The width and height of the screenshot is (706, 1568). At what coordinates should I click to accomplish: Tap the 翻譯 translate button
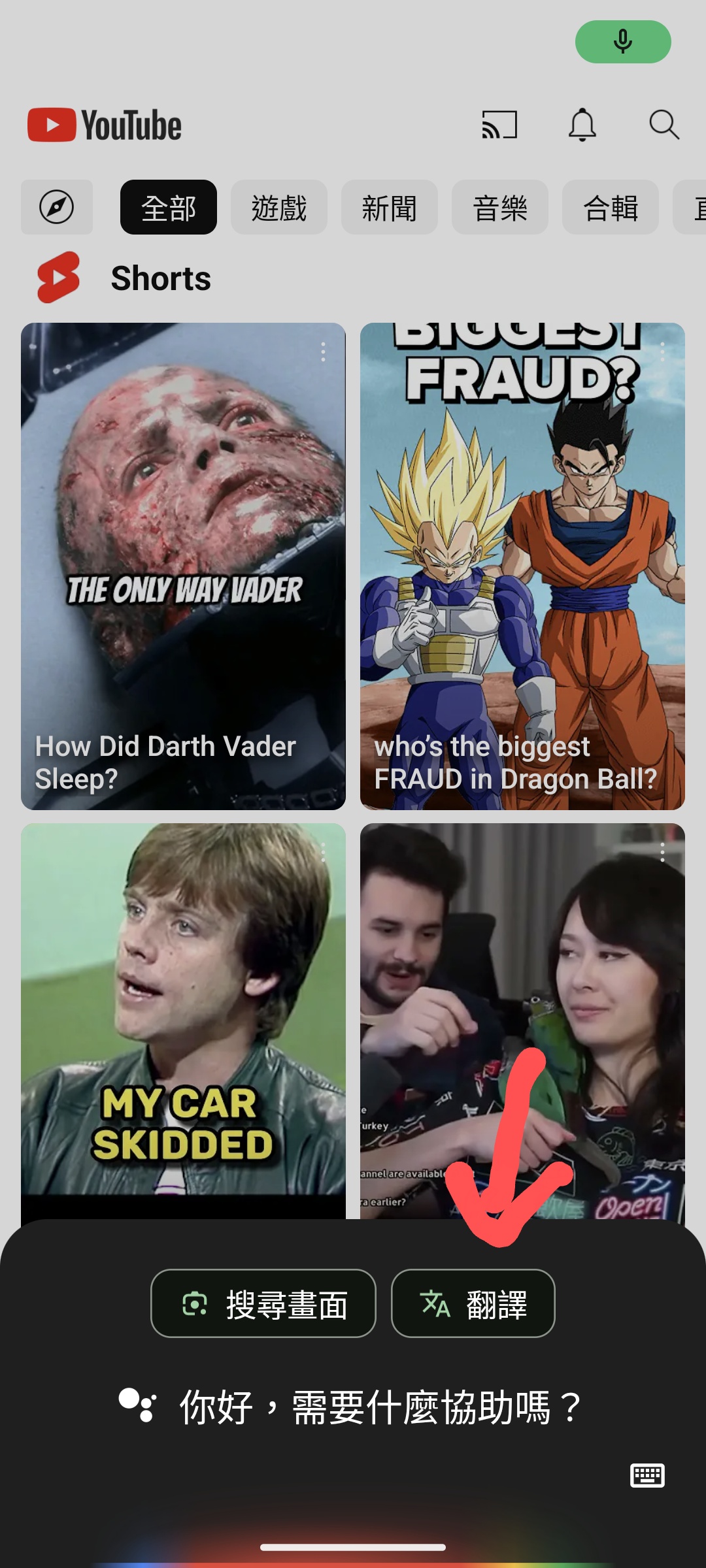tap(473, 1303)
